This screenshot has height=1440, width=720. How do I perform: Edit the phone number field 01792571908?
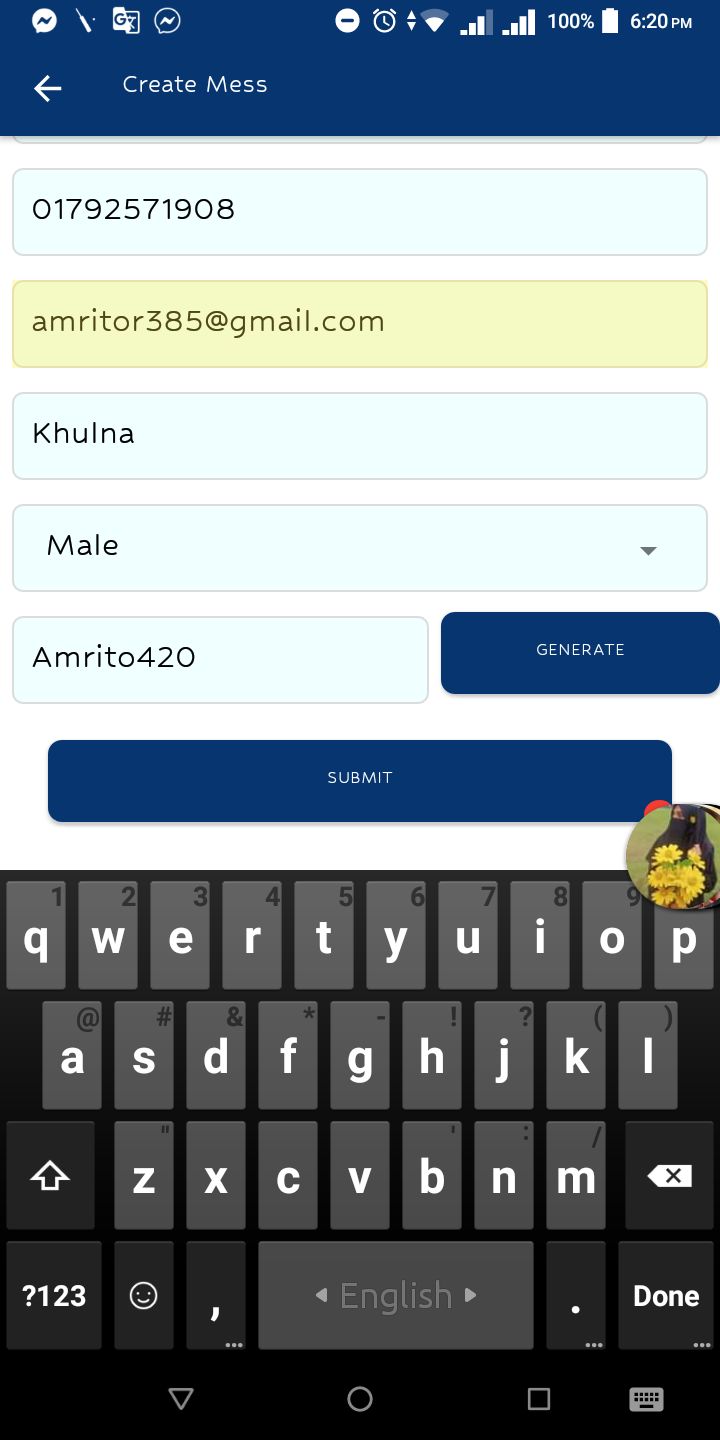point(360,211)
